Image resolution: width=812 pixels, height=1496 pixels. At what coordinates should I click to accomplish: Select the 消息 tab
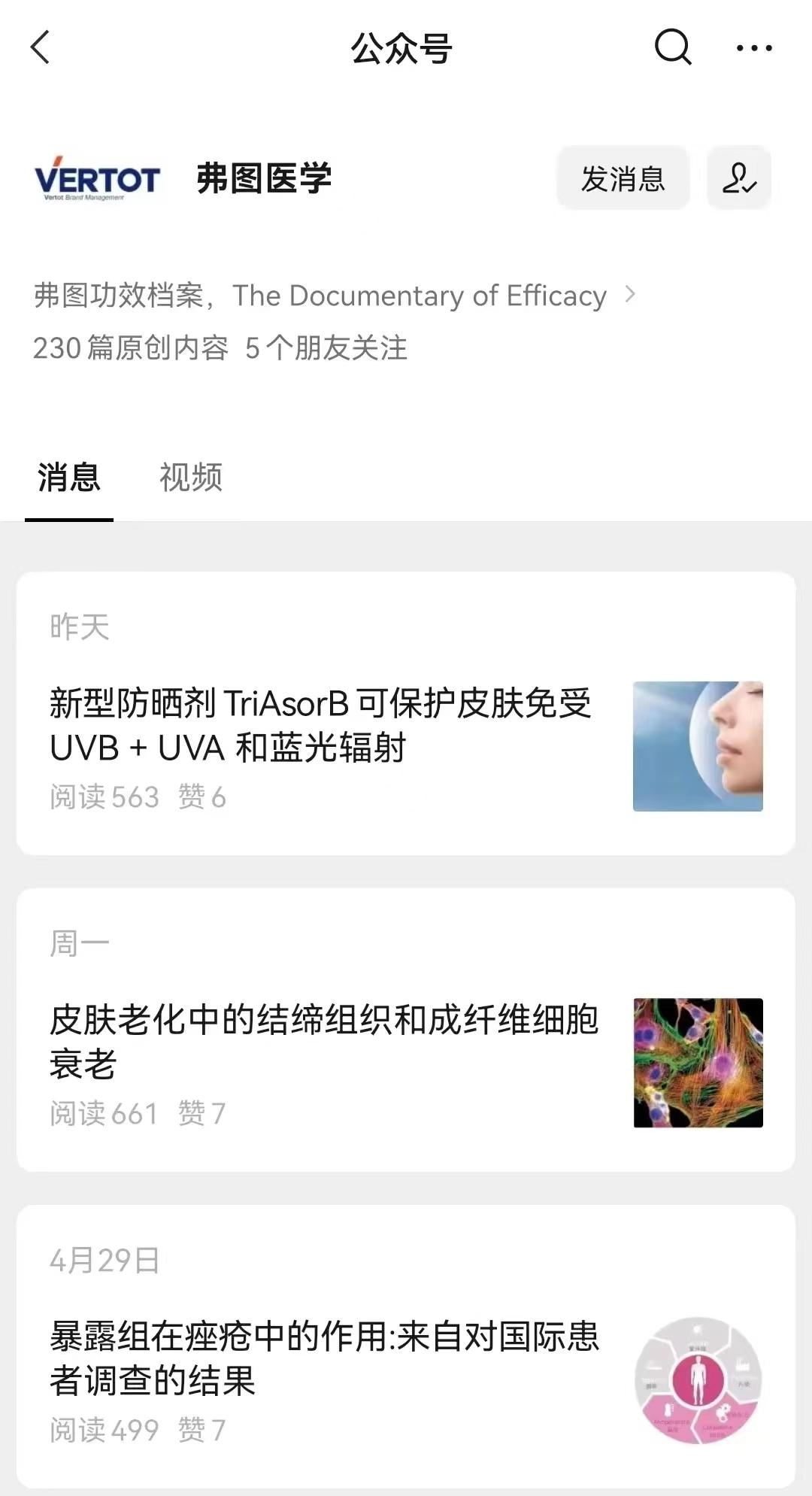(68, 477)
